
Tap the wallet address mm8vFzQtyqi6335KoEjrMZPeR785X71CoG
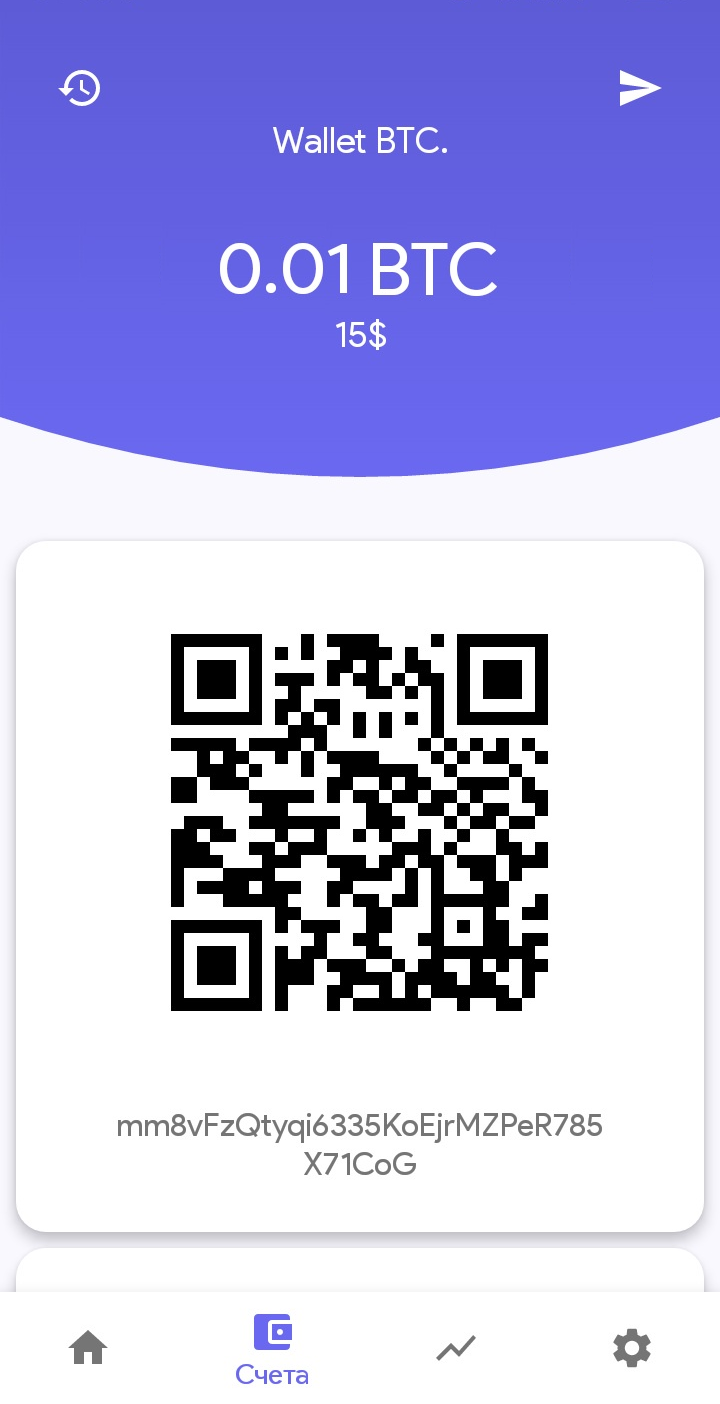click(x=360, y=1145)
